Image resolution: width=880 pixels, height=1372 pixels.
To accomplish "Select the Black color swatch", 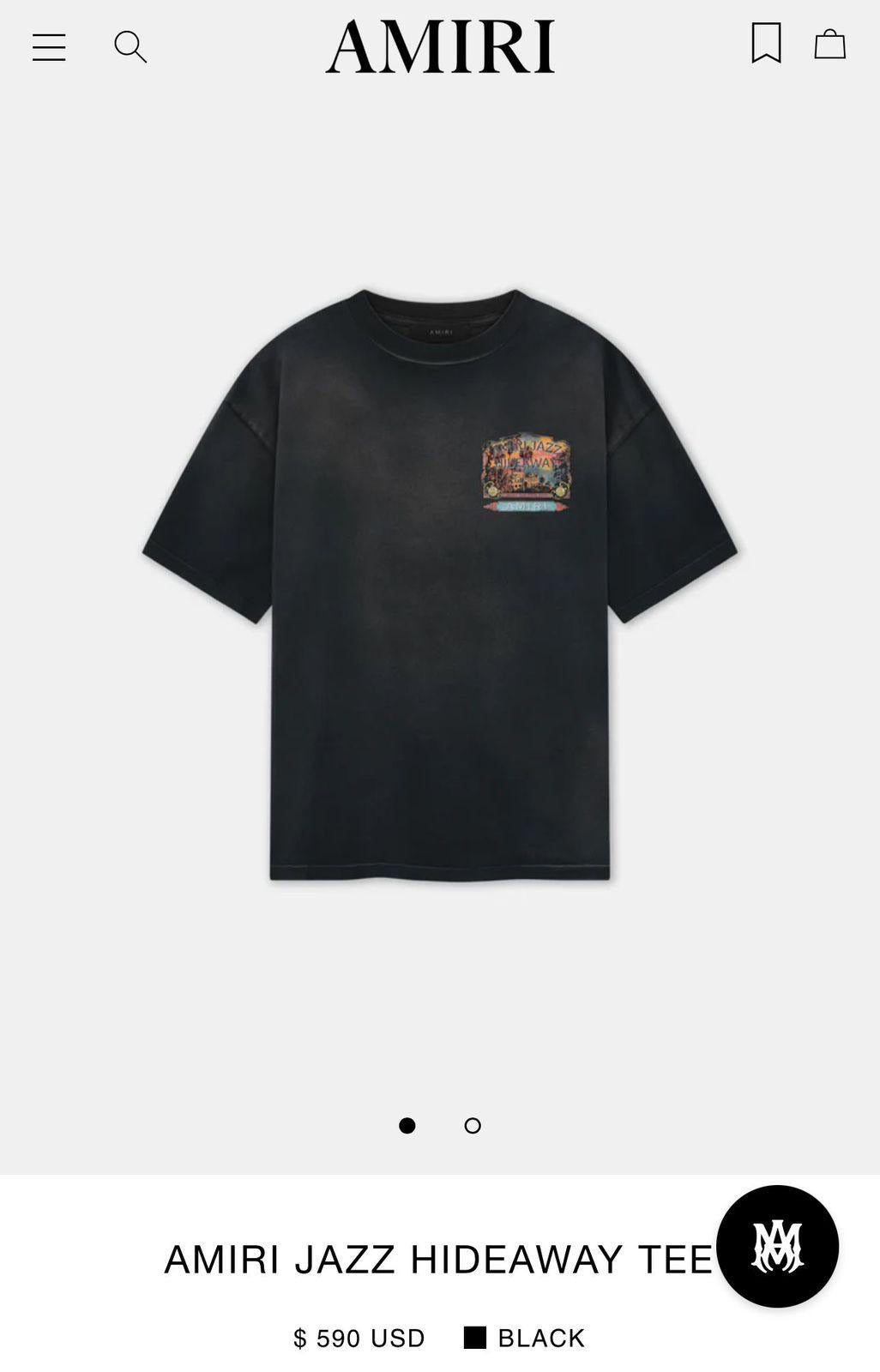I will [475, 1337].
